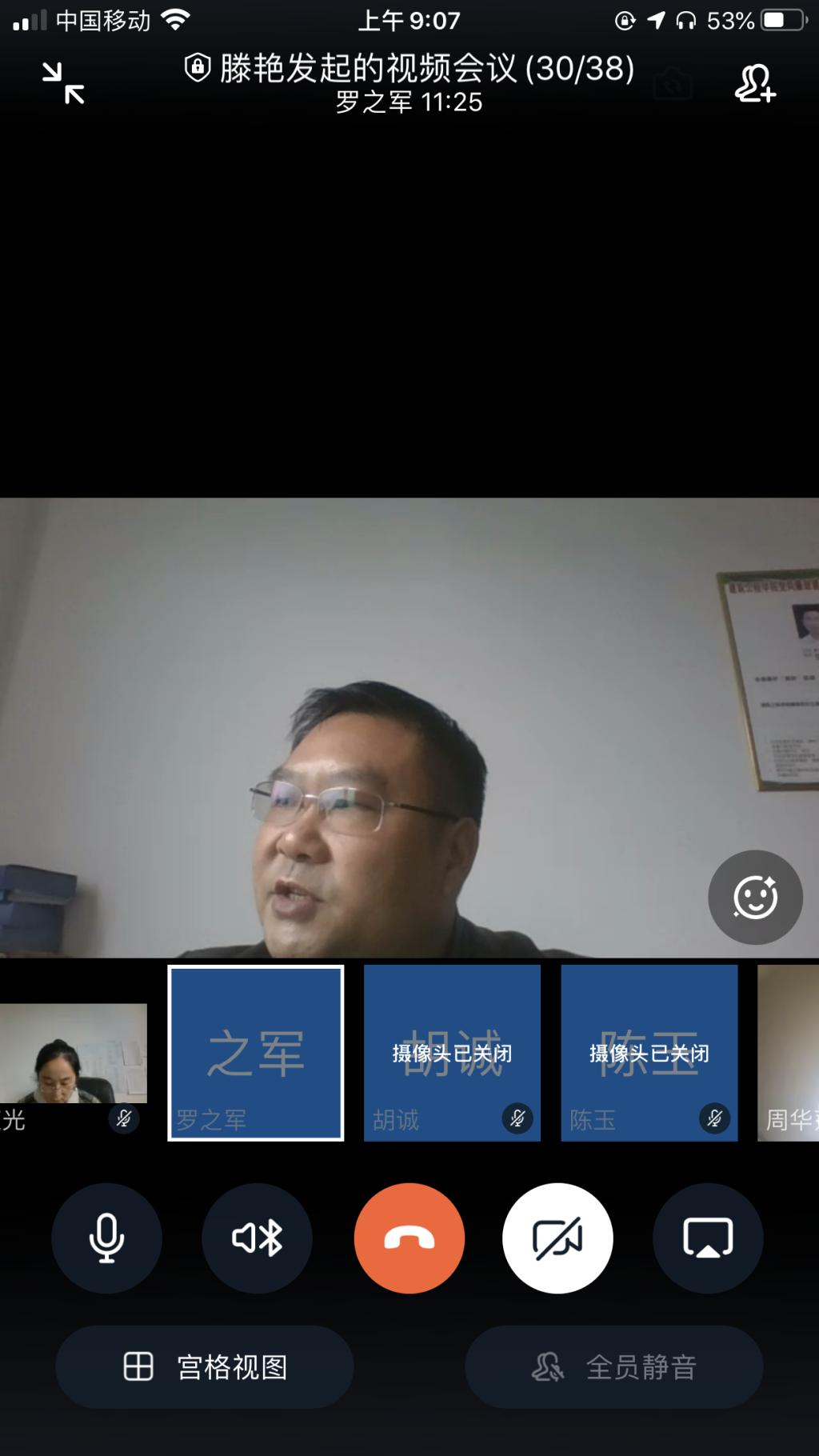Minimize the video meeting window
819x1456 pixels.
[63, 83]
